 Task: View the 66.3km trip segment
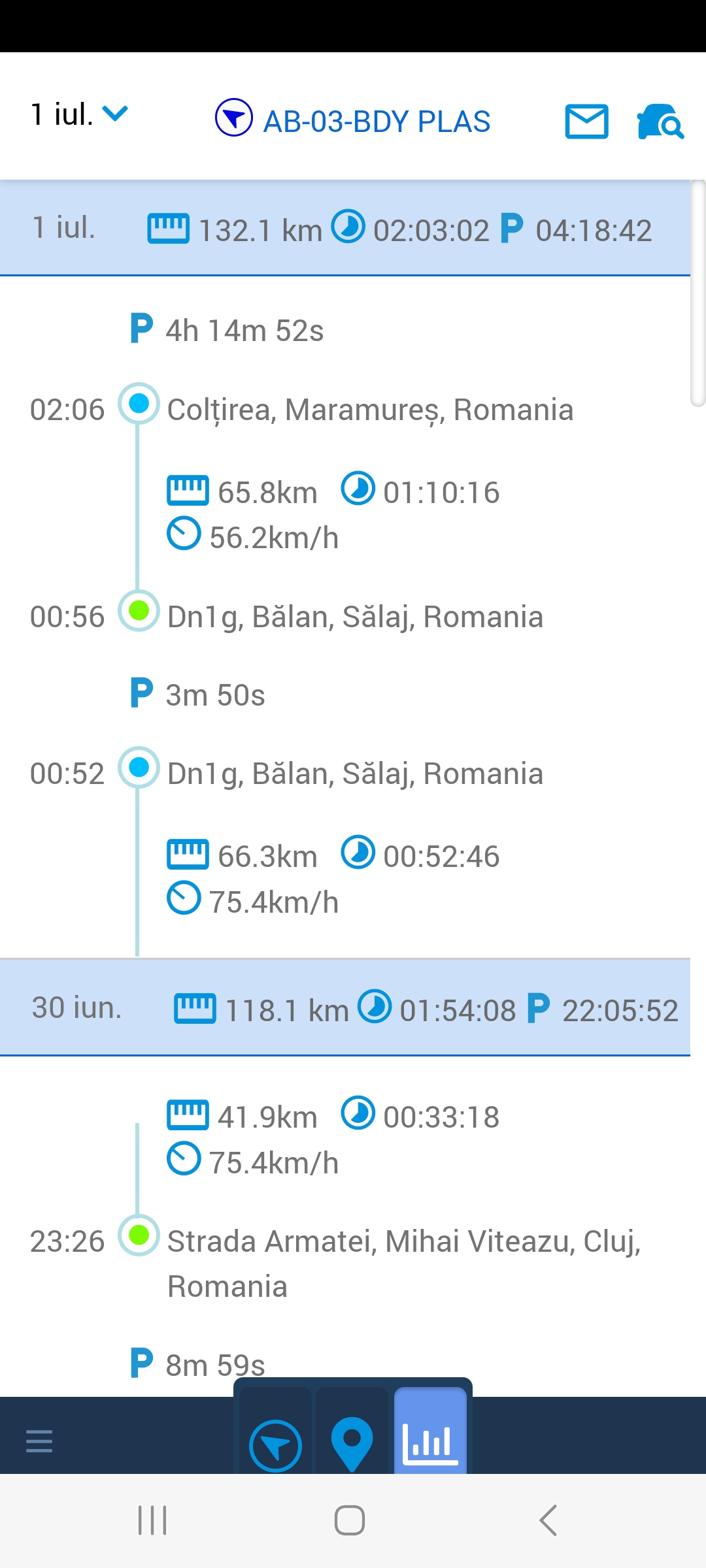click(x=332, y=879)
